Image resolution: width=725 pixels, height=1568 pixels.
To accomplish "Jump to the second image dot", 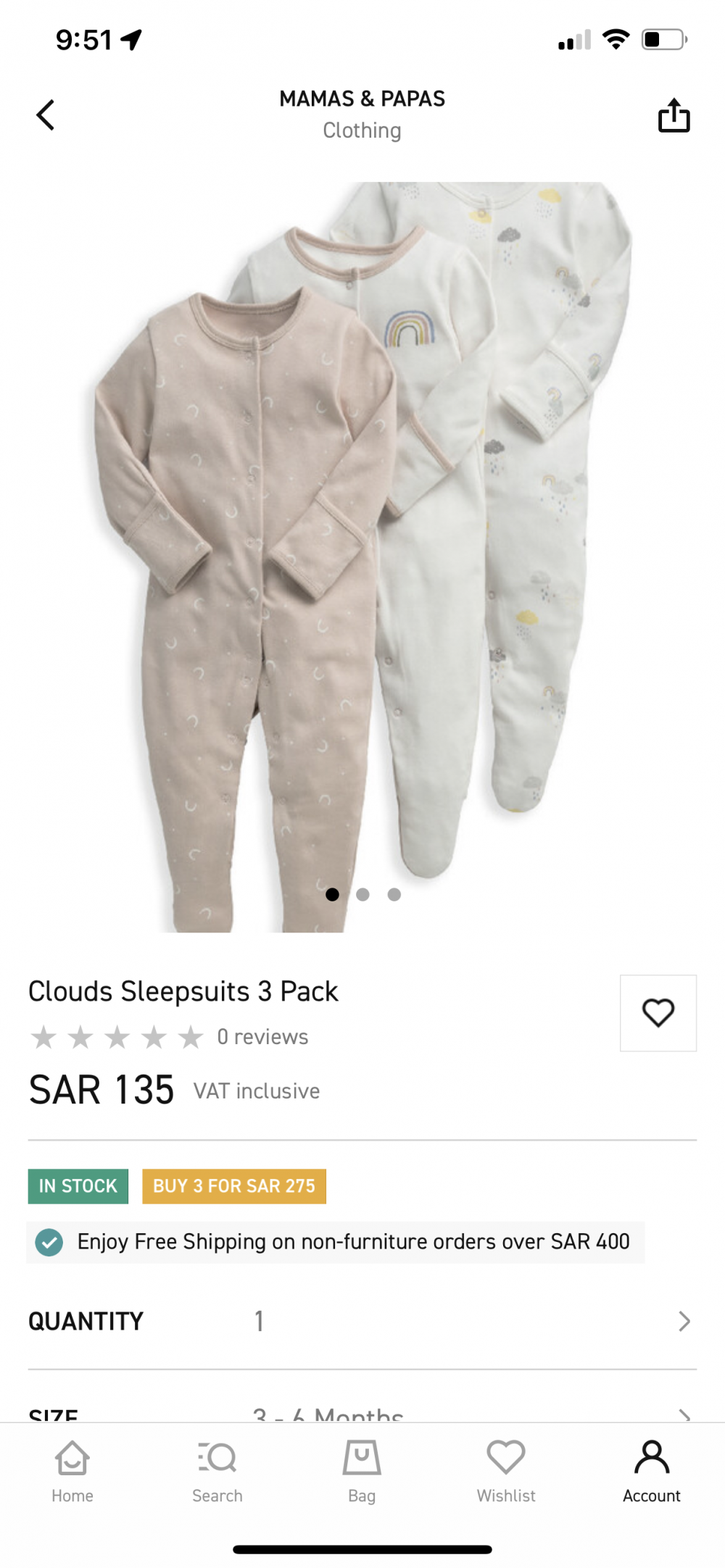I will coord(363,895).
